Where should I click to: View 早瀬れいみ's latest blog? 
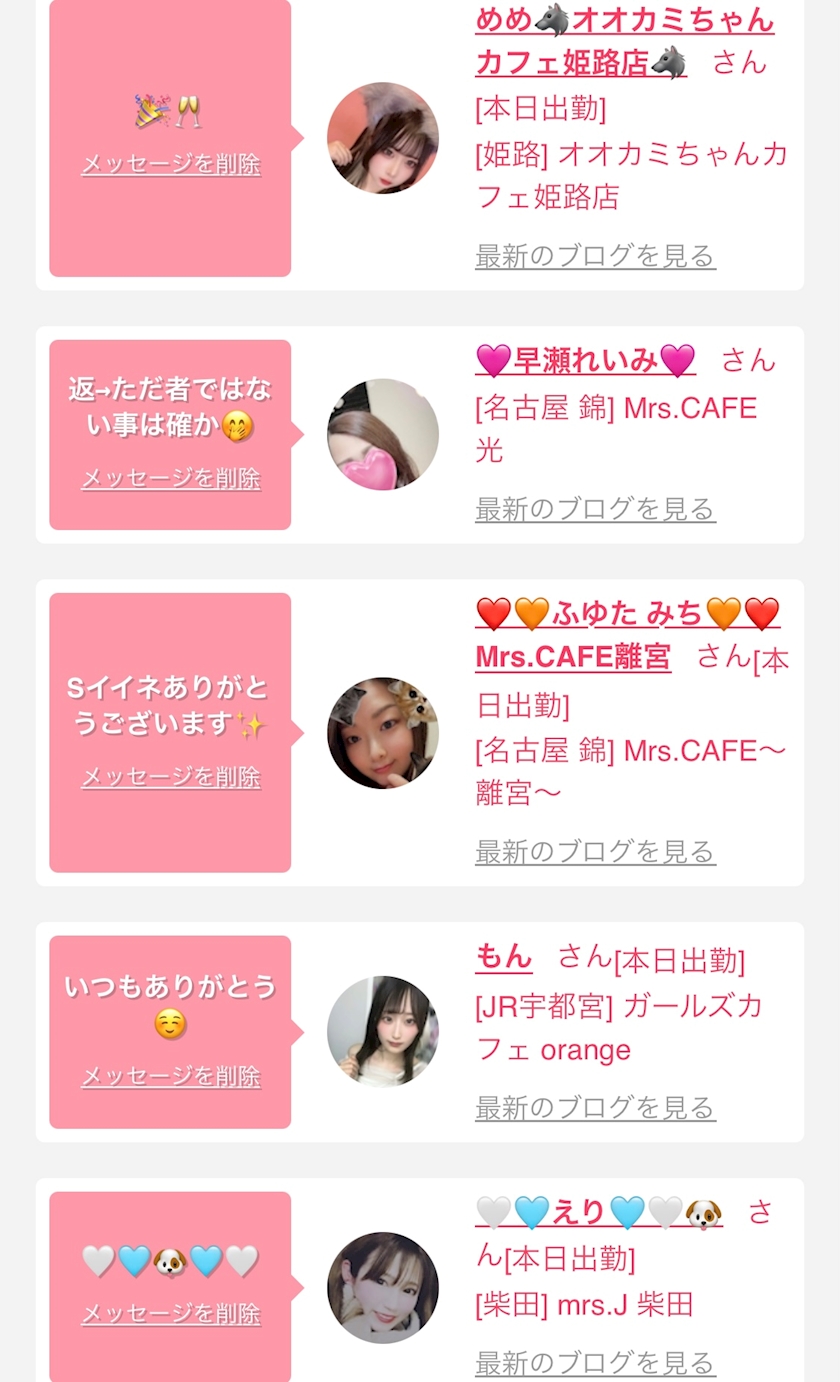point(595,509)
